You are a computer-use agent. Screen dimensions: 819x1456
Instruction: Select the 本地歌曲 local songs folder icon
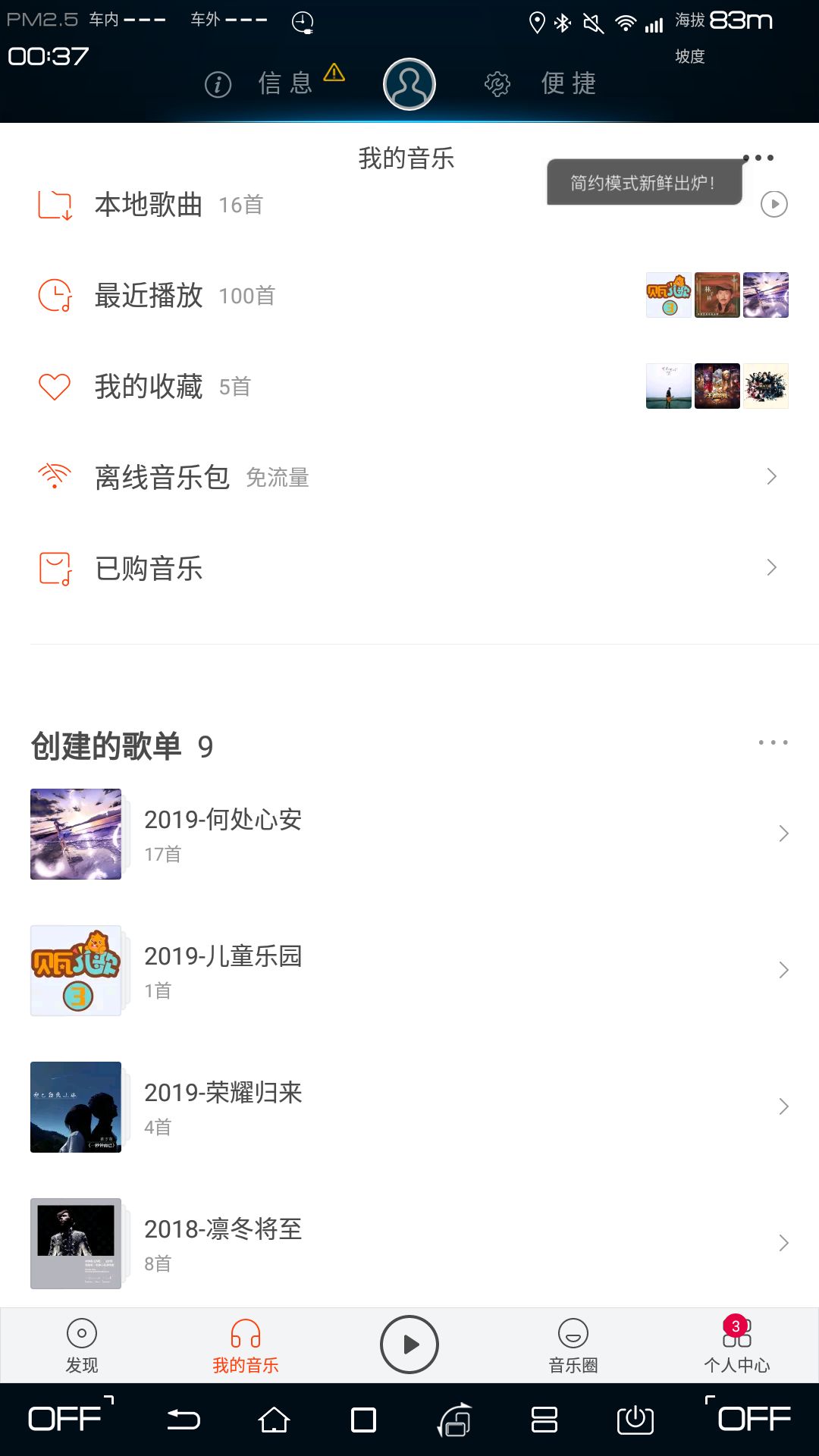point(55,203)
